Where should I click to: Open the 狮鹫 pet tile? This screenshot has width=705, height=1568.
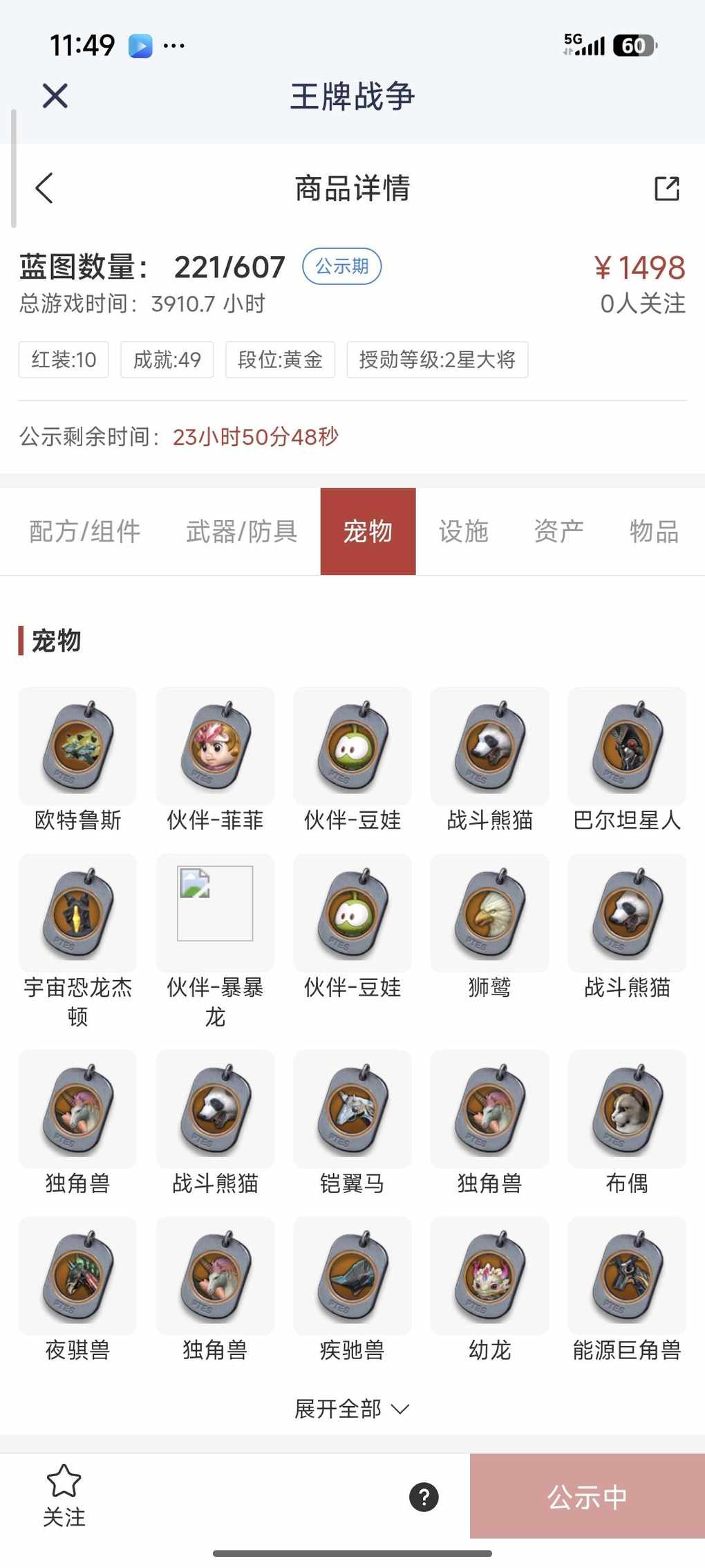point(489,913)
